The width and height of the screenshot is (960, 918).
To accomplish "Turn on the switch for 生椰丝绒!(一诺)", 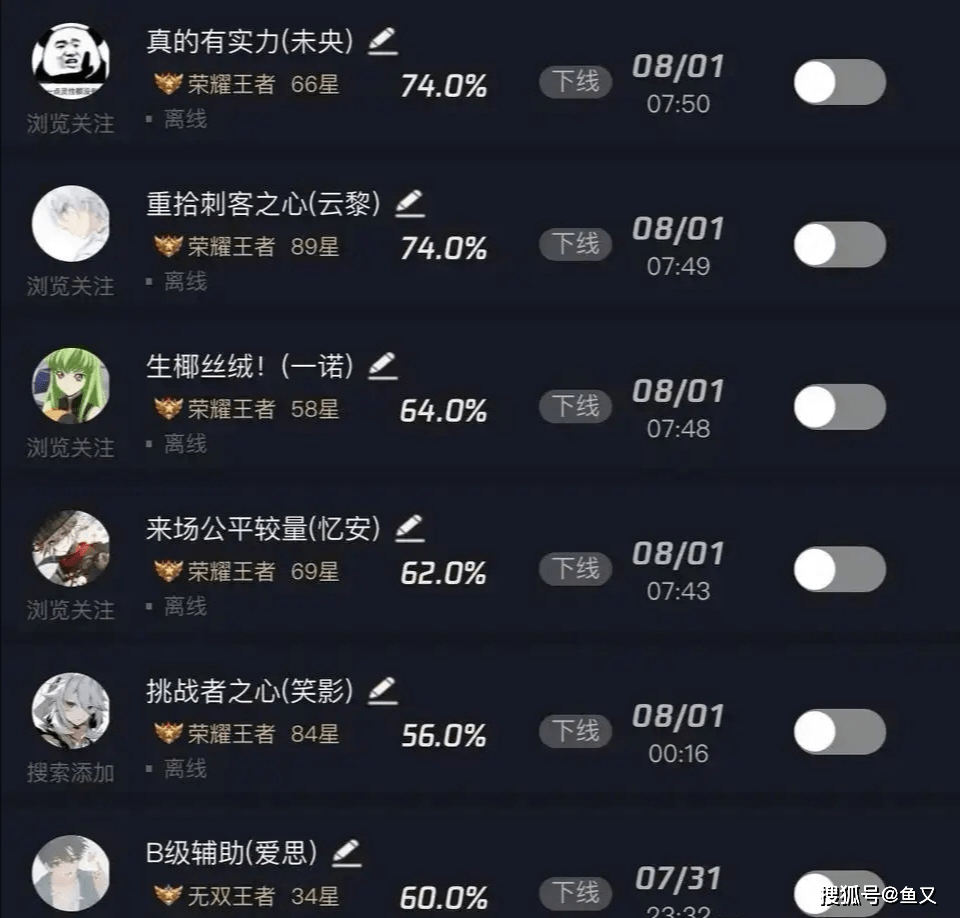I will coord(839,407).
